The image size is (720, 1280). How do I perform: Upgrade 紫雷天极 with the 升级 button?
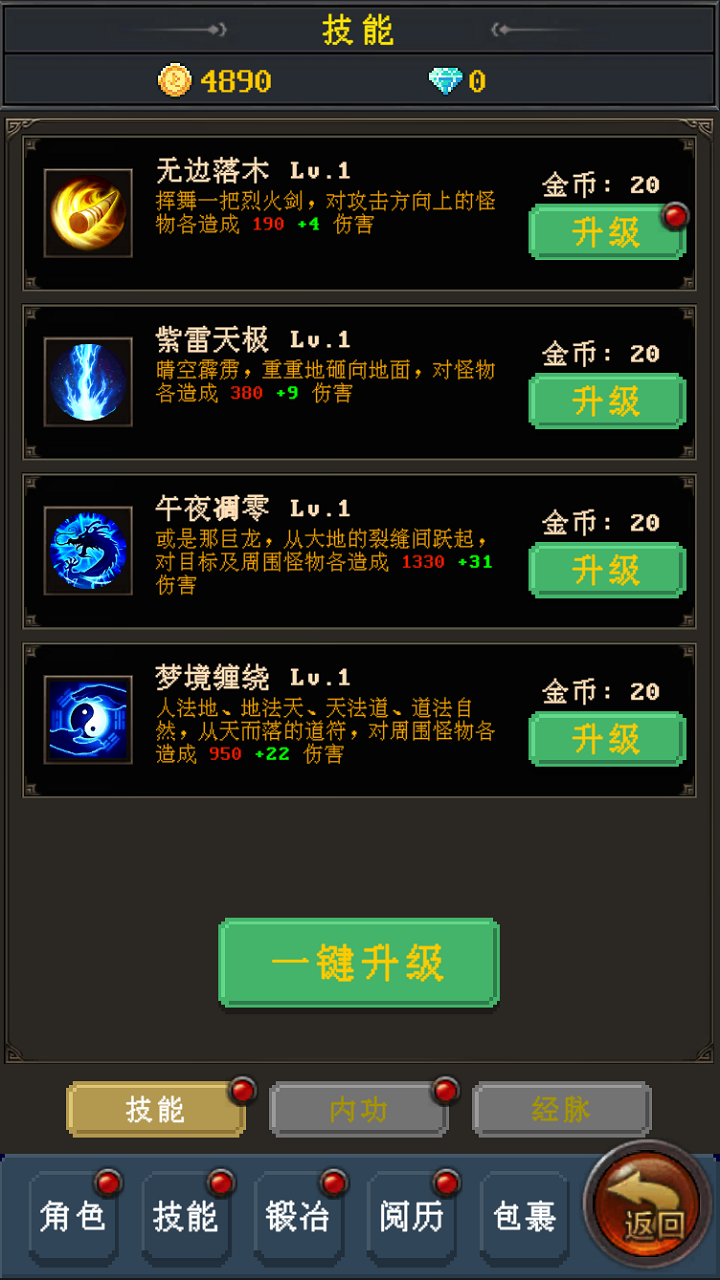coord(607,402)
